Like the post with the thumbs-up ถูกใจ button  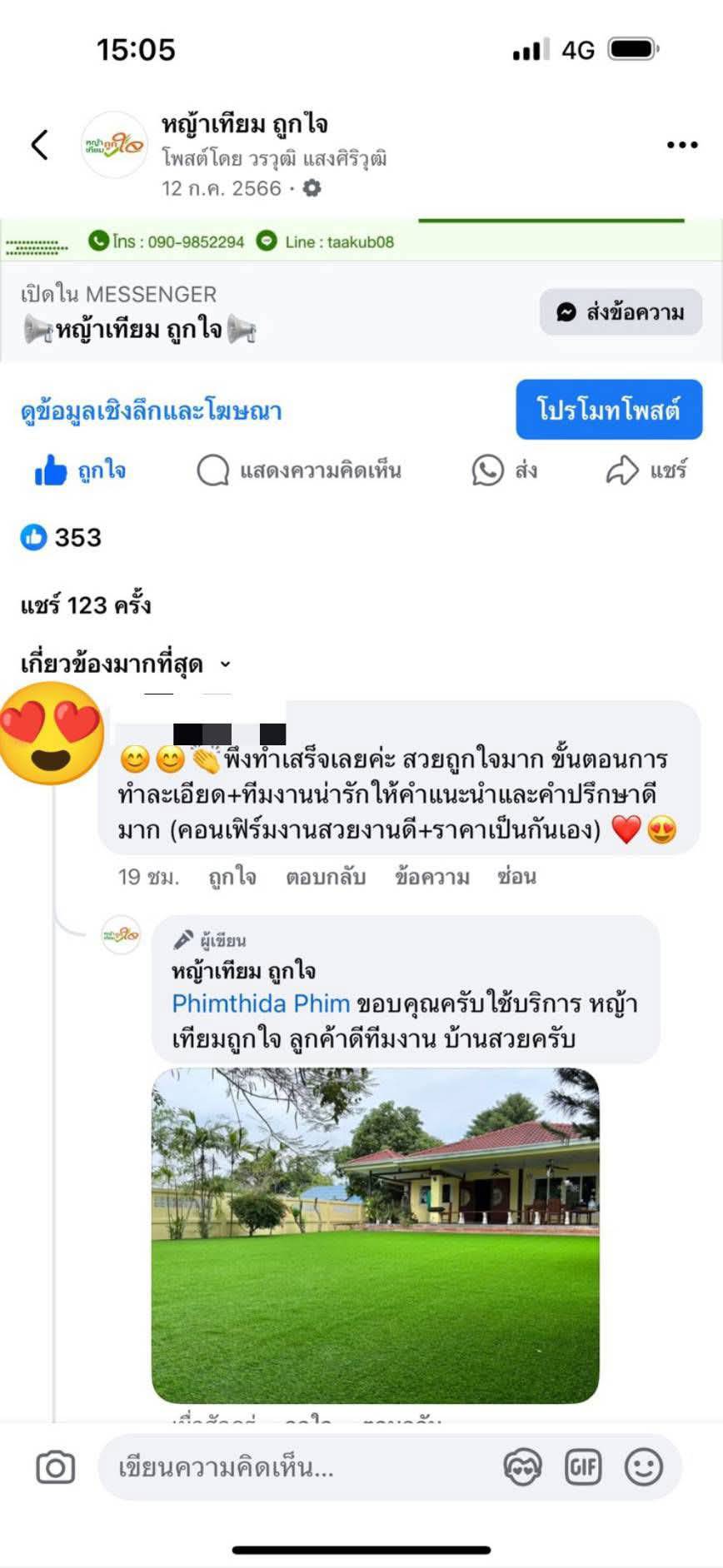click(80, 470)
